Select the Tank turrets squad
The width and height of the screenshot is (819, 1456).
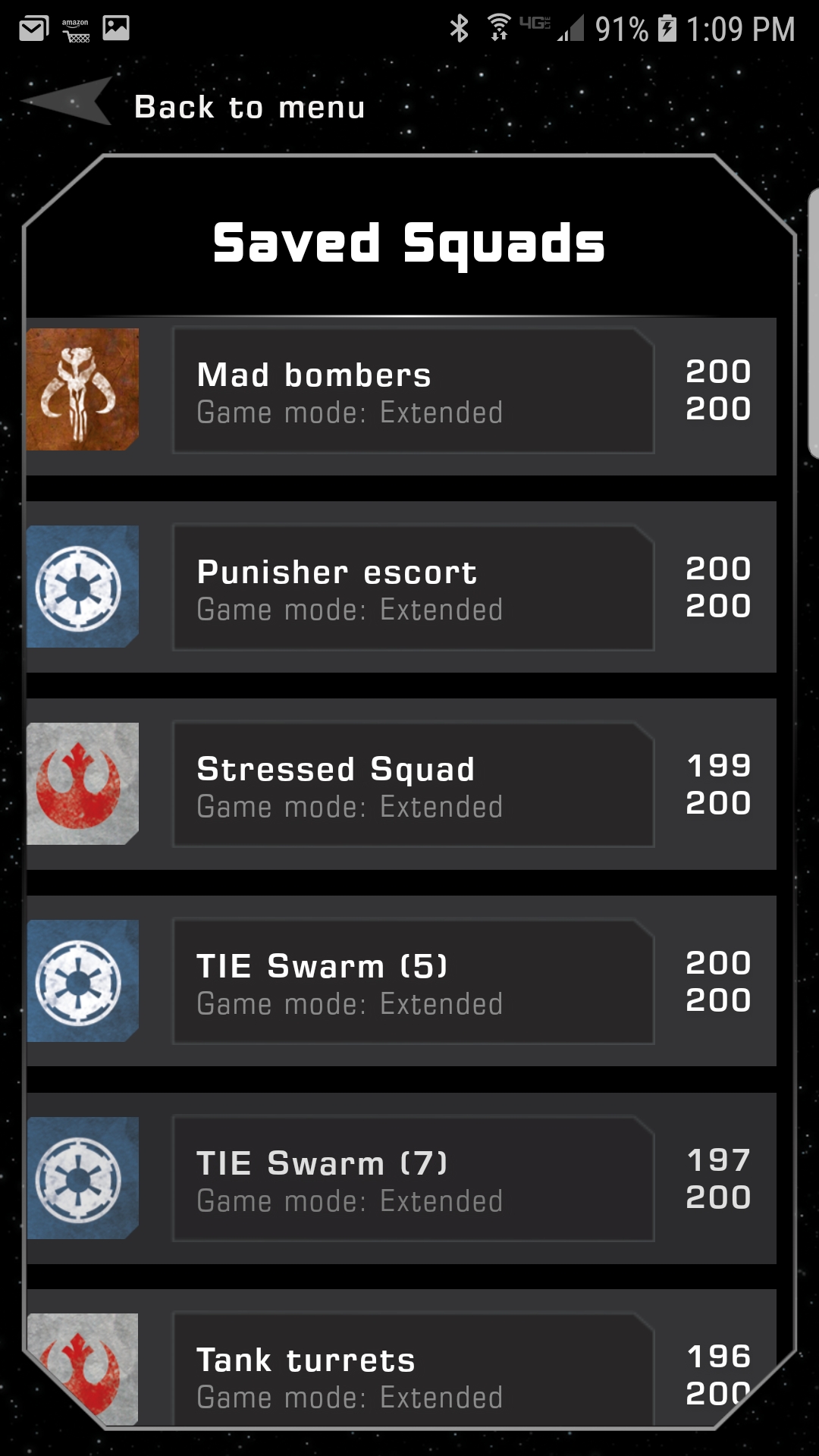(x=401, y=1358)
